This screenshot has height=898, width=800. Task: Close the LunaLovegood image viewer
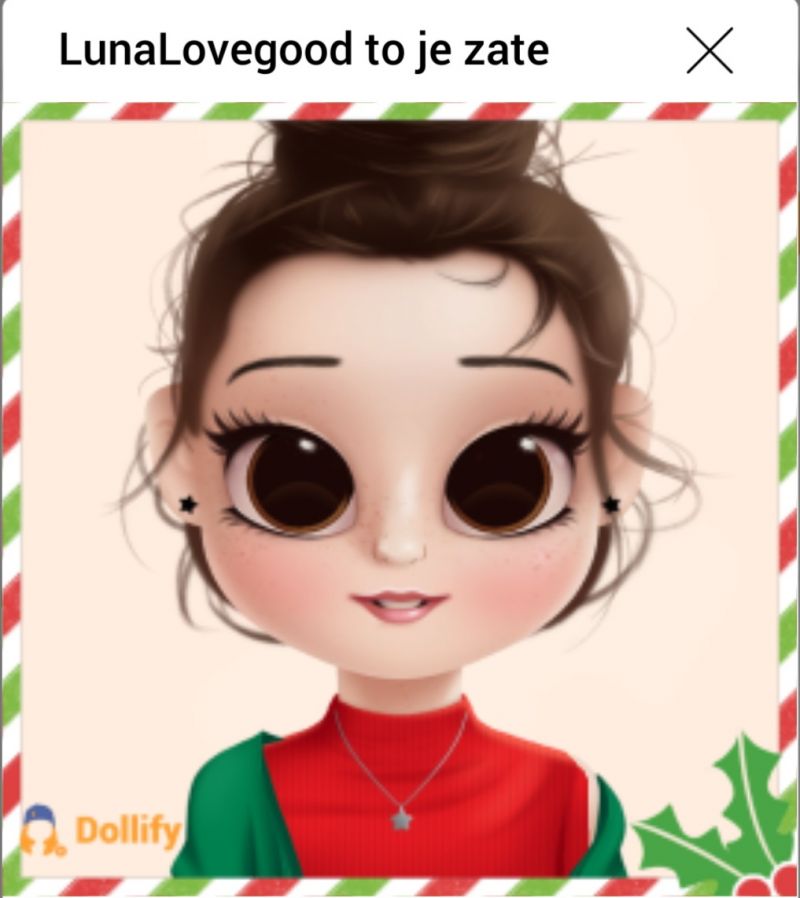pyautogui.click(x=710, y=50)
